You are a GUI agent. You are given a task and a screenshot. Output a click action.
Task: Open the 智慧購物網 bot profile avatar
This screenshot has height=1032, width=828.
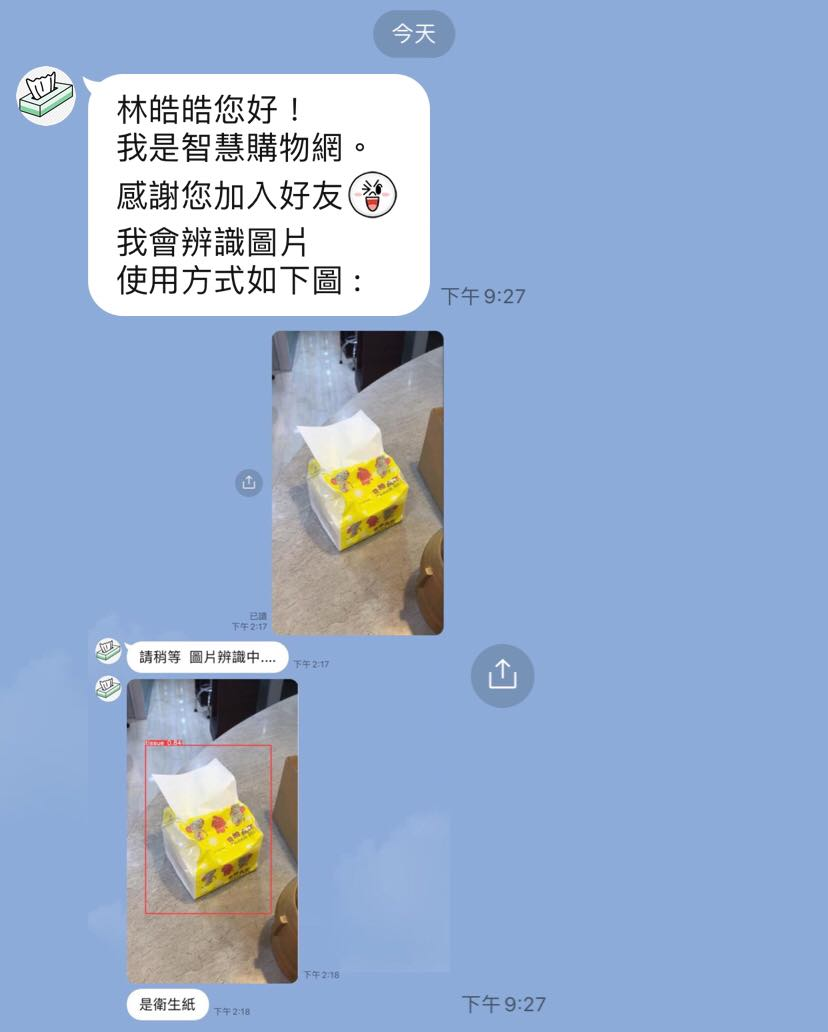click(x=46, y=97)
